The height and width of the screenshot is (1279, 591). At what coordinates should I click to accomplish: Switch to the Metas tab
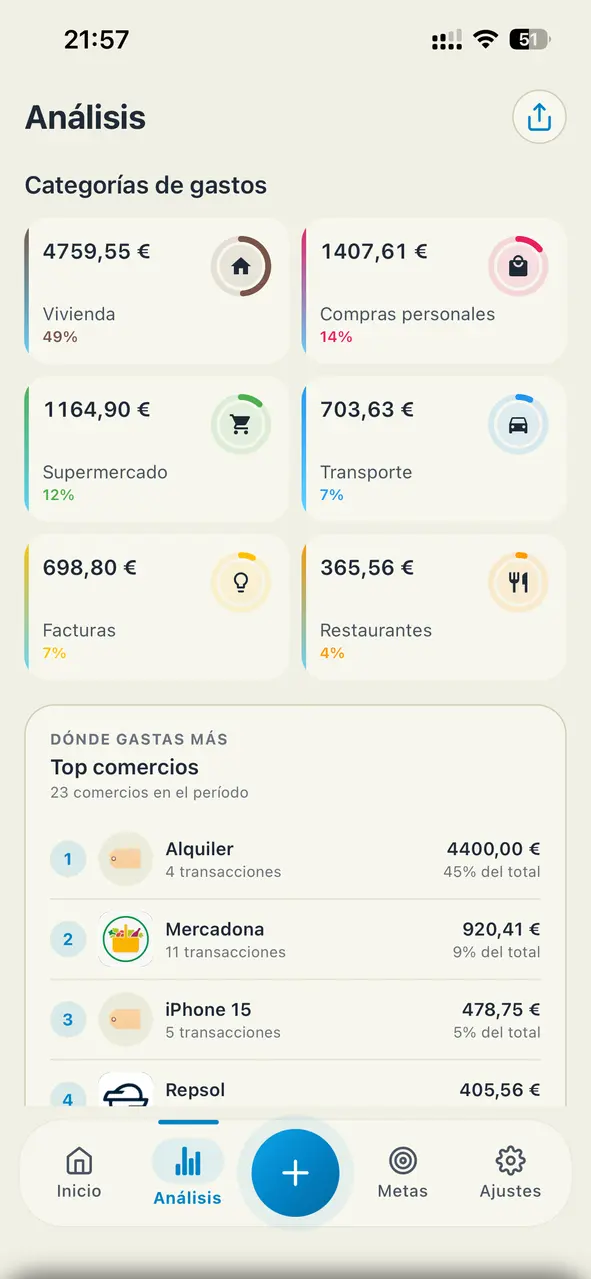[x=403, y=1173]
